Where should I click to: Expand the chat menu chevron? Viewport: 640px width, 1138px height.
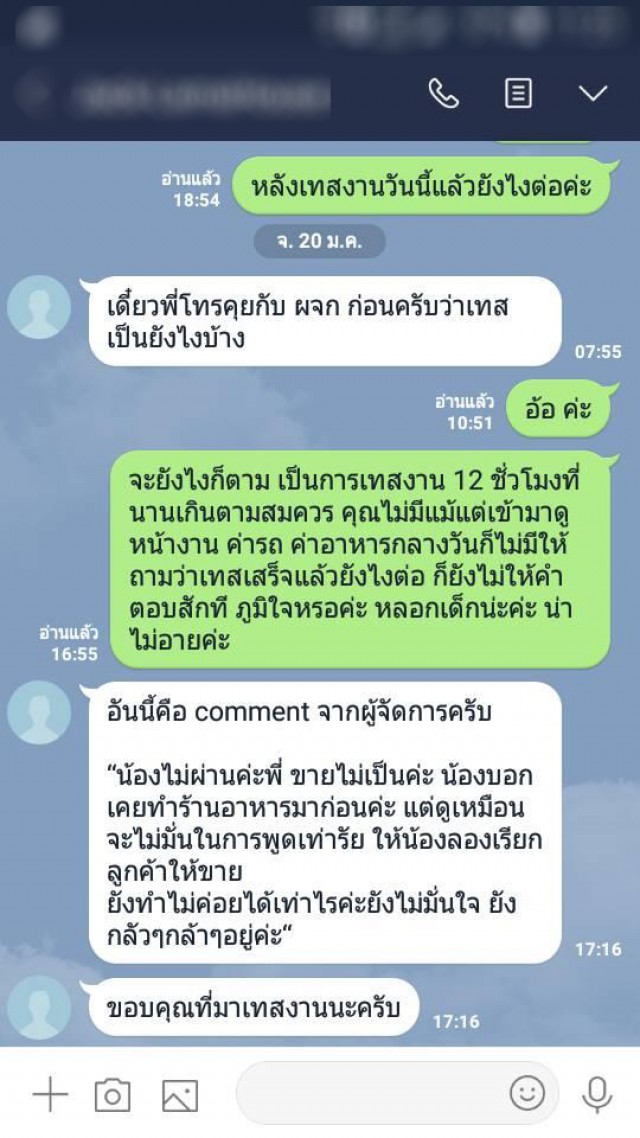[593, 94]
